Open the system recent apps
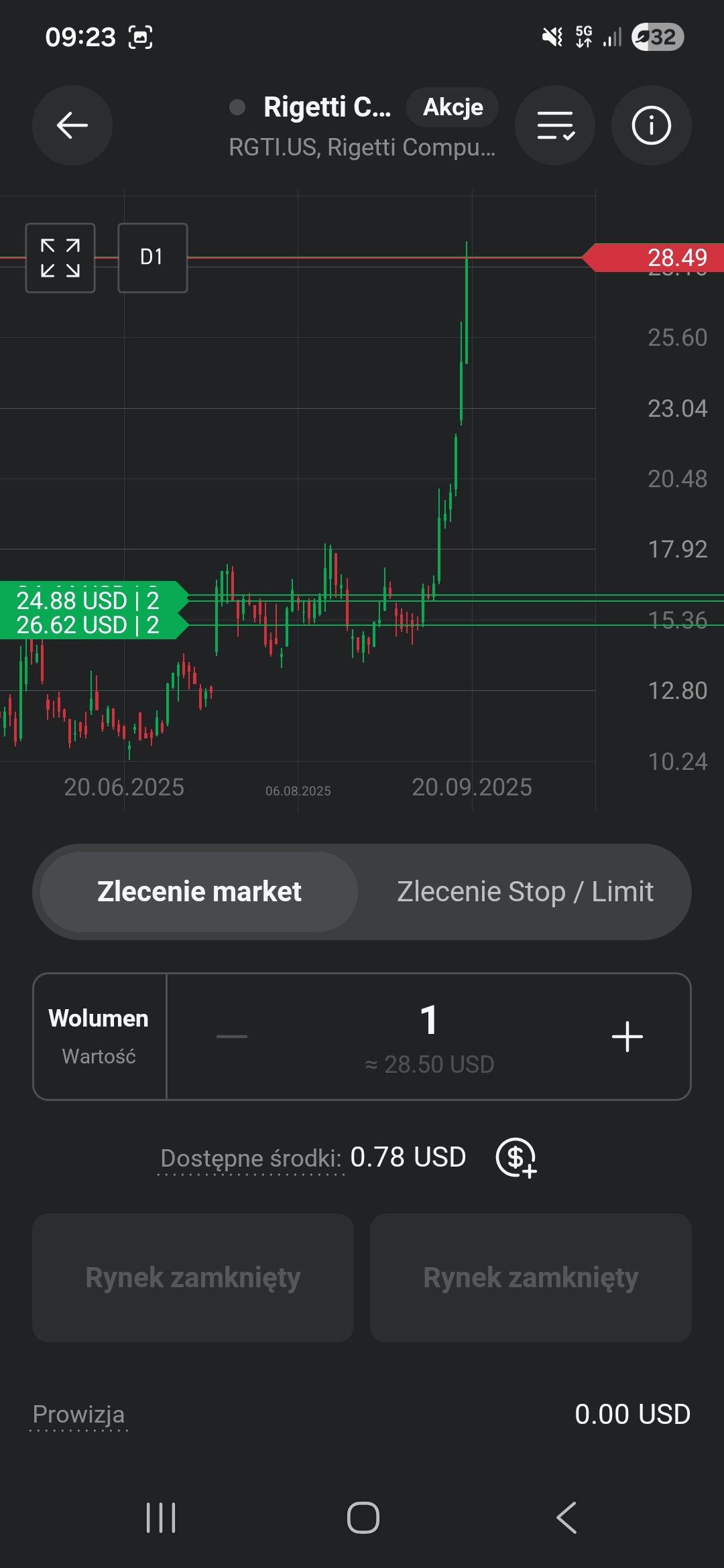 click(x=161, y=1518)
